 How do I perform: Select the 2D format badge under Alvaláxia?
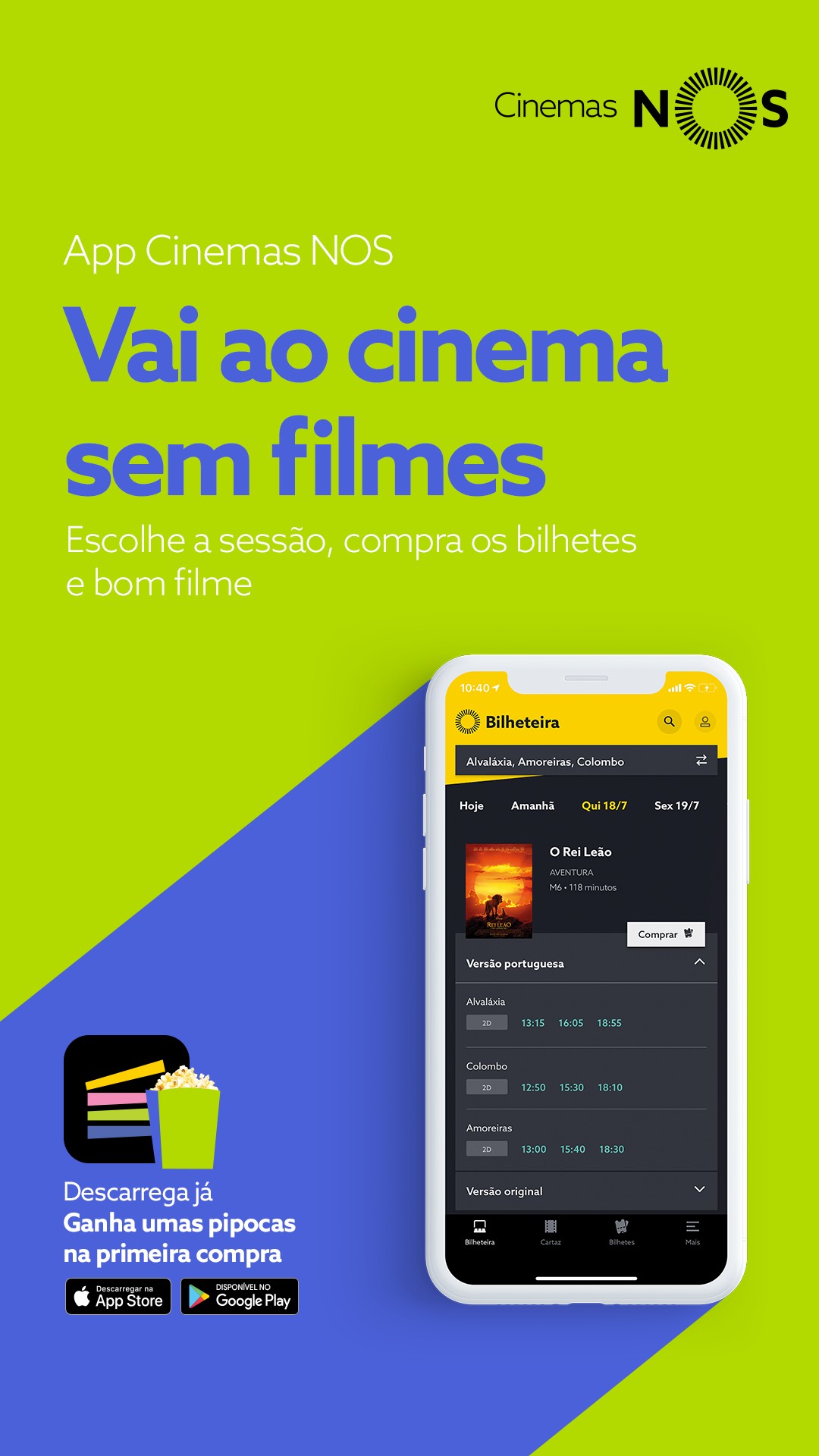click(x=486, y=1022)
